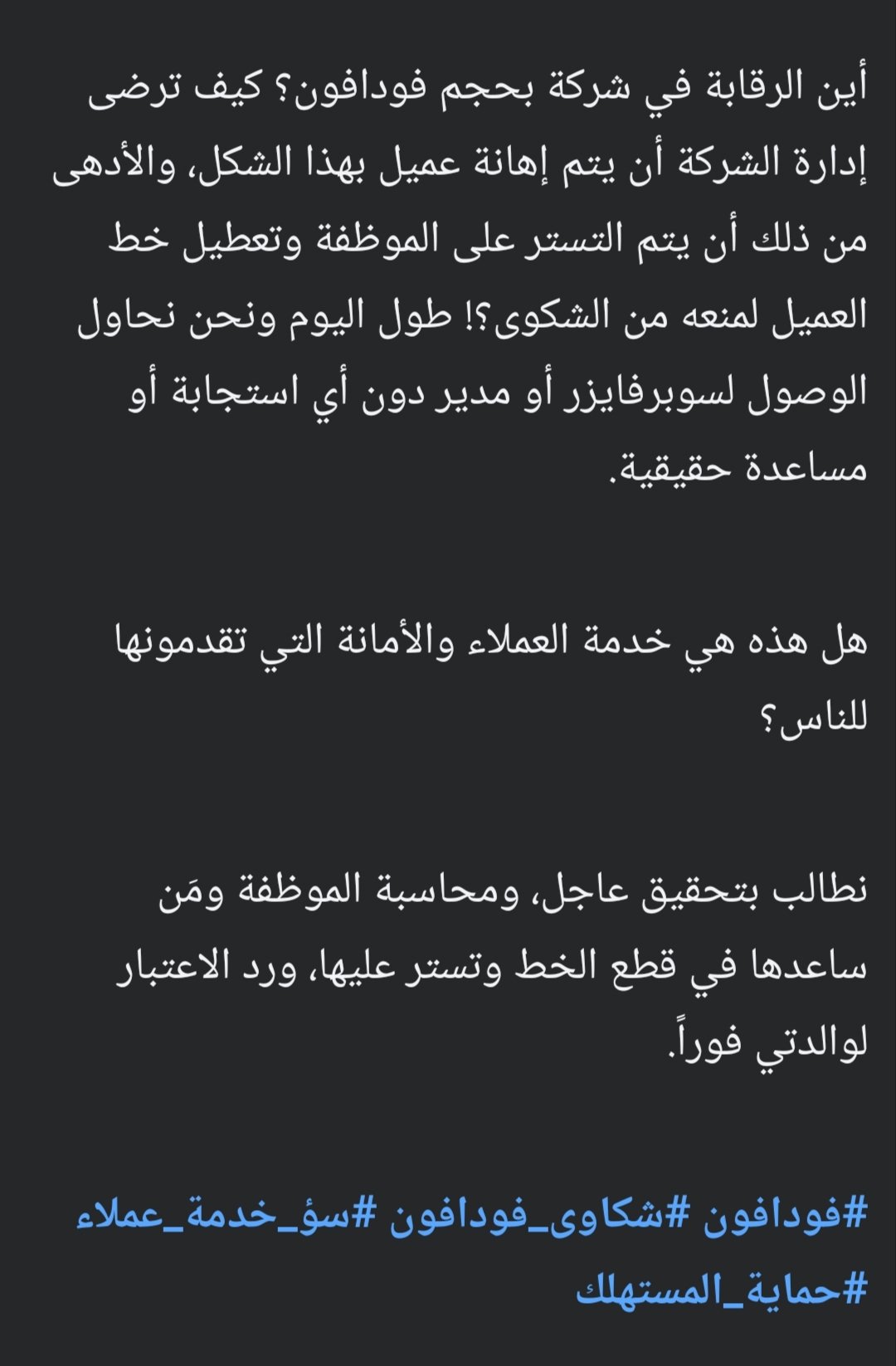Screen dimensions: 896x1366
Task: Tap the #سؤ_خدمة_عملاء hashtag
Action: 226,1217
